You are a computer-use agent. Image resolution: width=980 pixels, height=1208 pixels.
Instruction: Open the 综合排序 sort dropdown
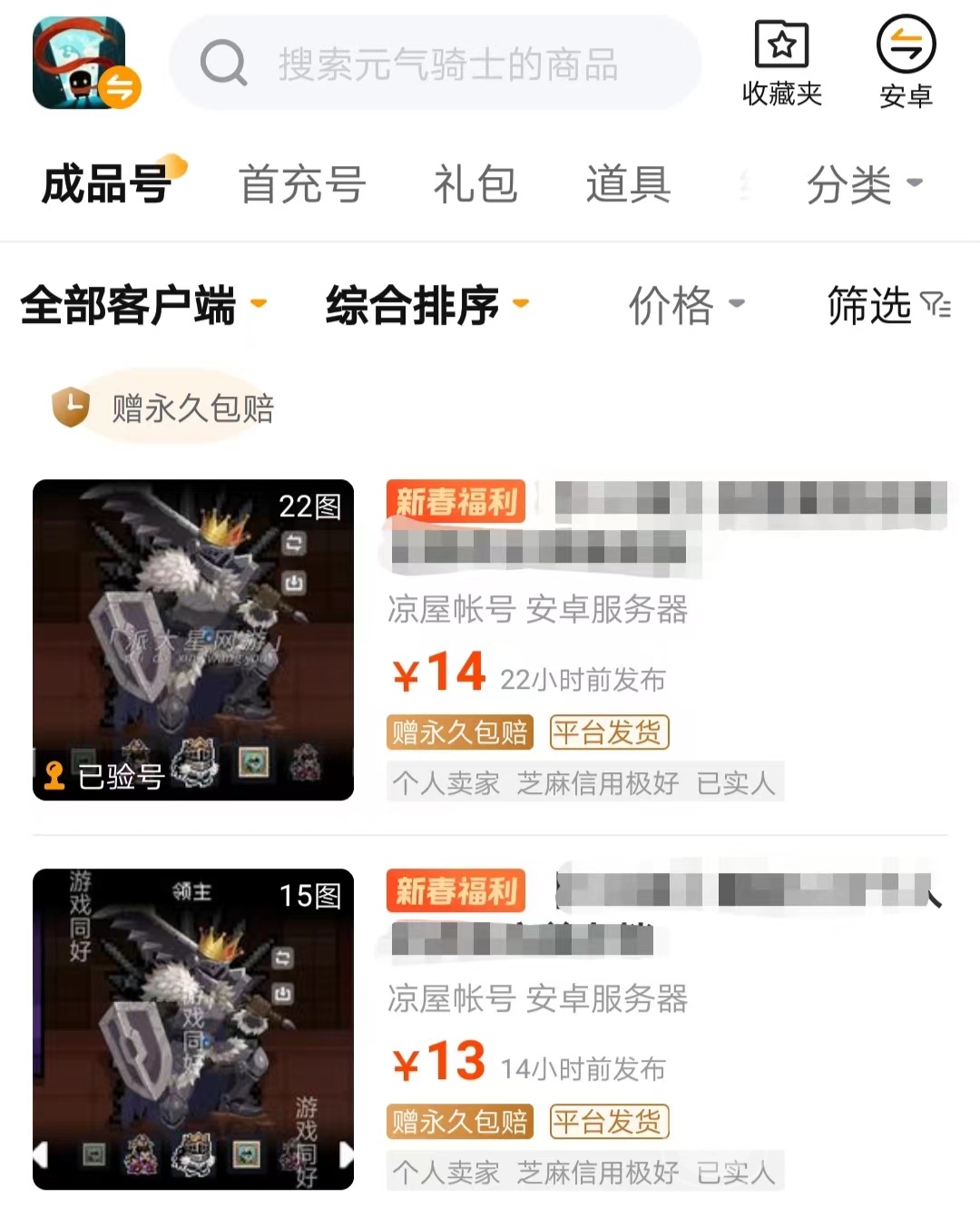point(426,305)
